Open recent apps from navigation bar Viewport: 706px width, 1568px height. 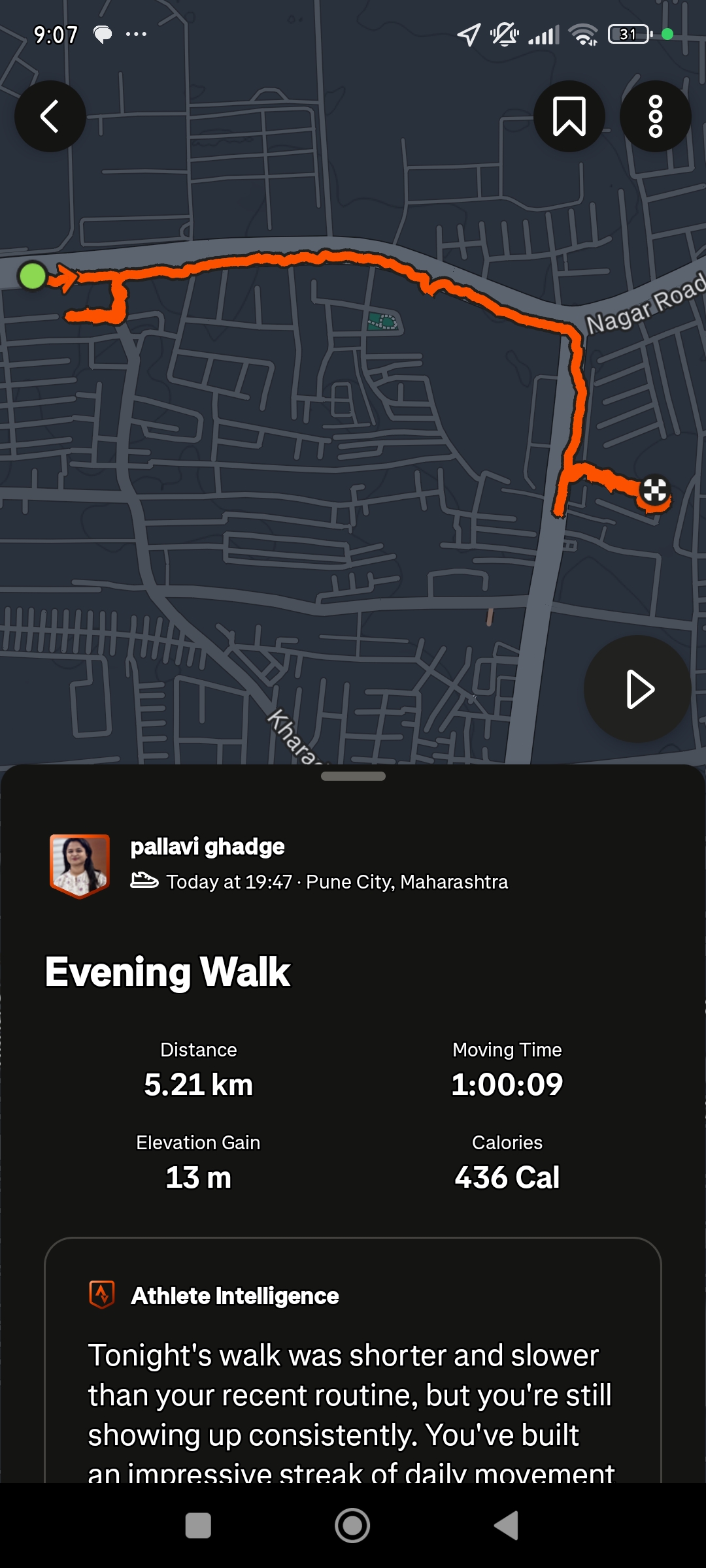coord(198,1526)
